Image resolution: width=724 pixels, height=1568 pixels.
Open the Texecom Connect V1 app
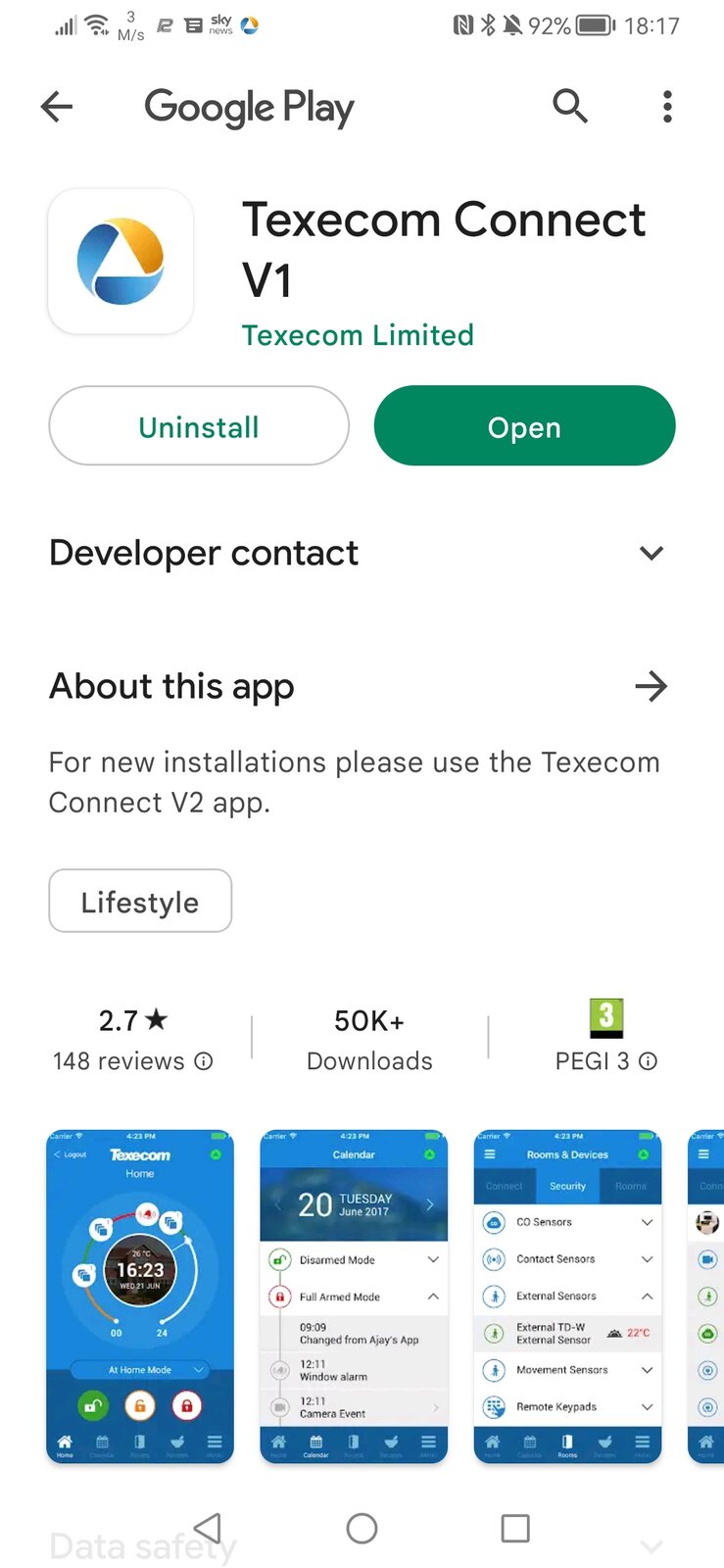(x=524, y=426)
